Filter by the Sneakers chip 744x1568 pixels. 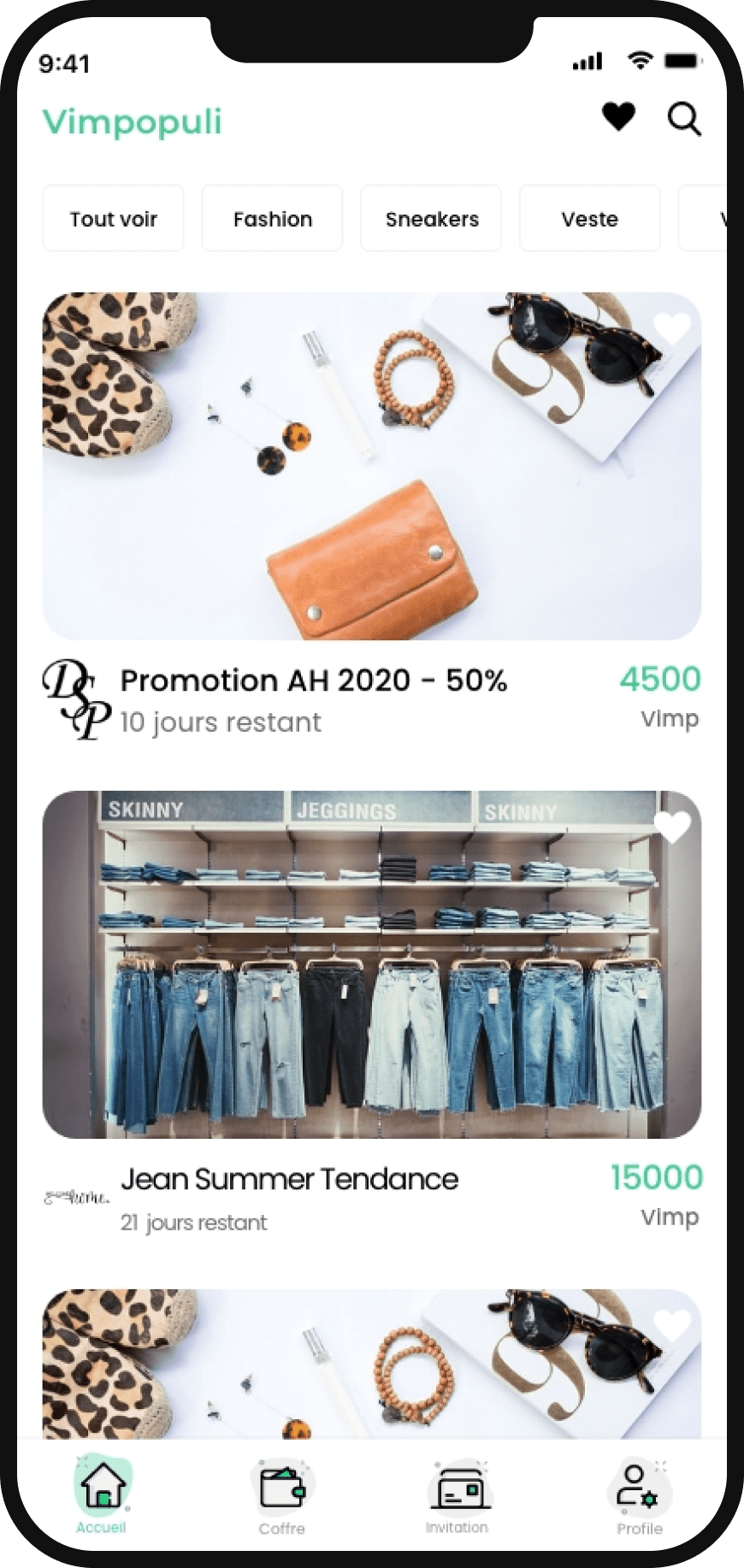(431, 219)
